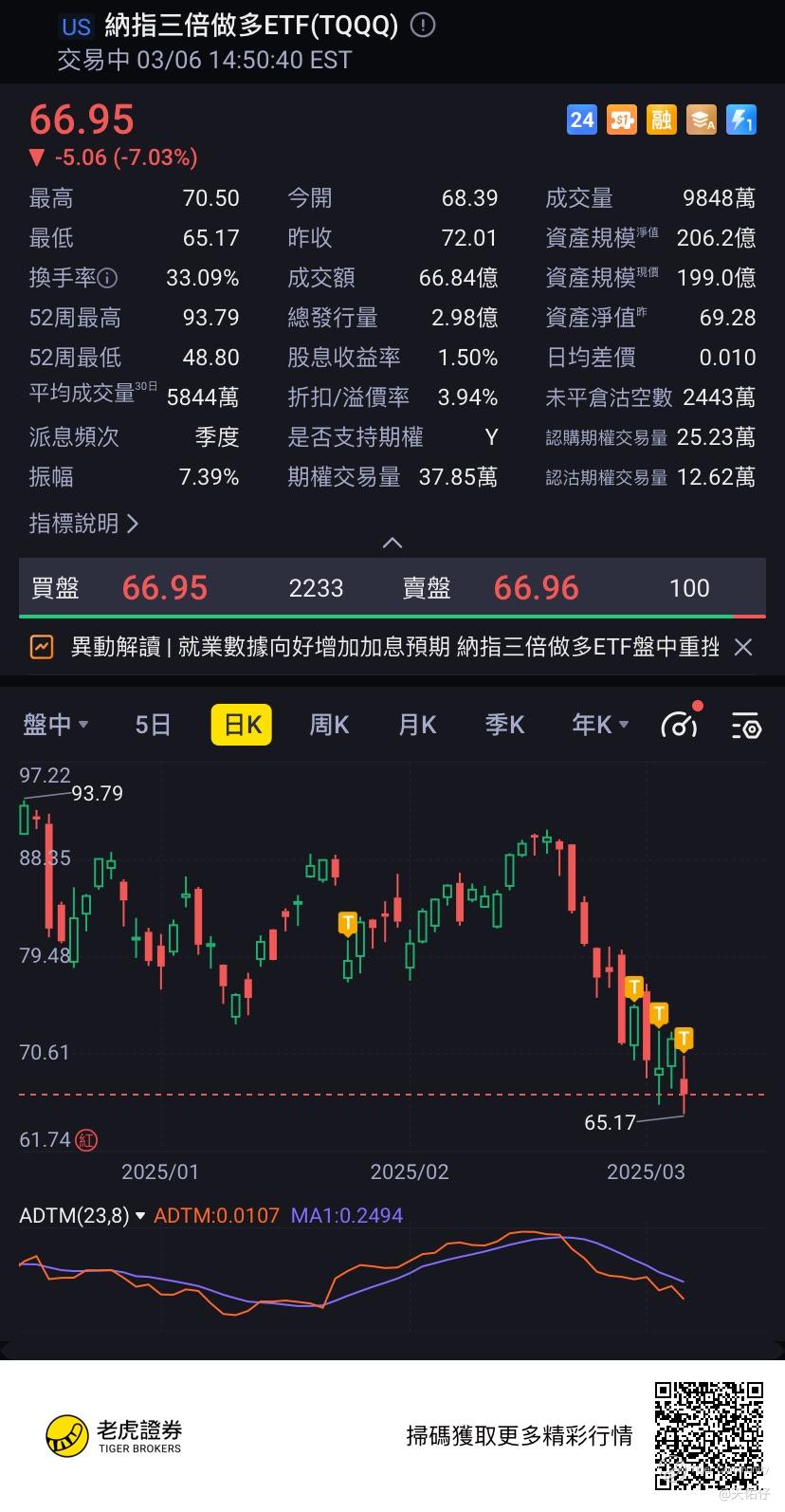Show the 換手率 info tooltip

click(108, 278)
